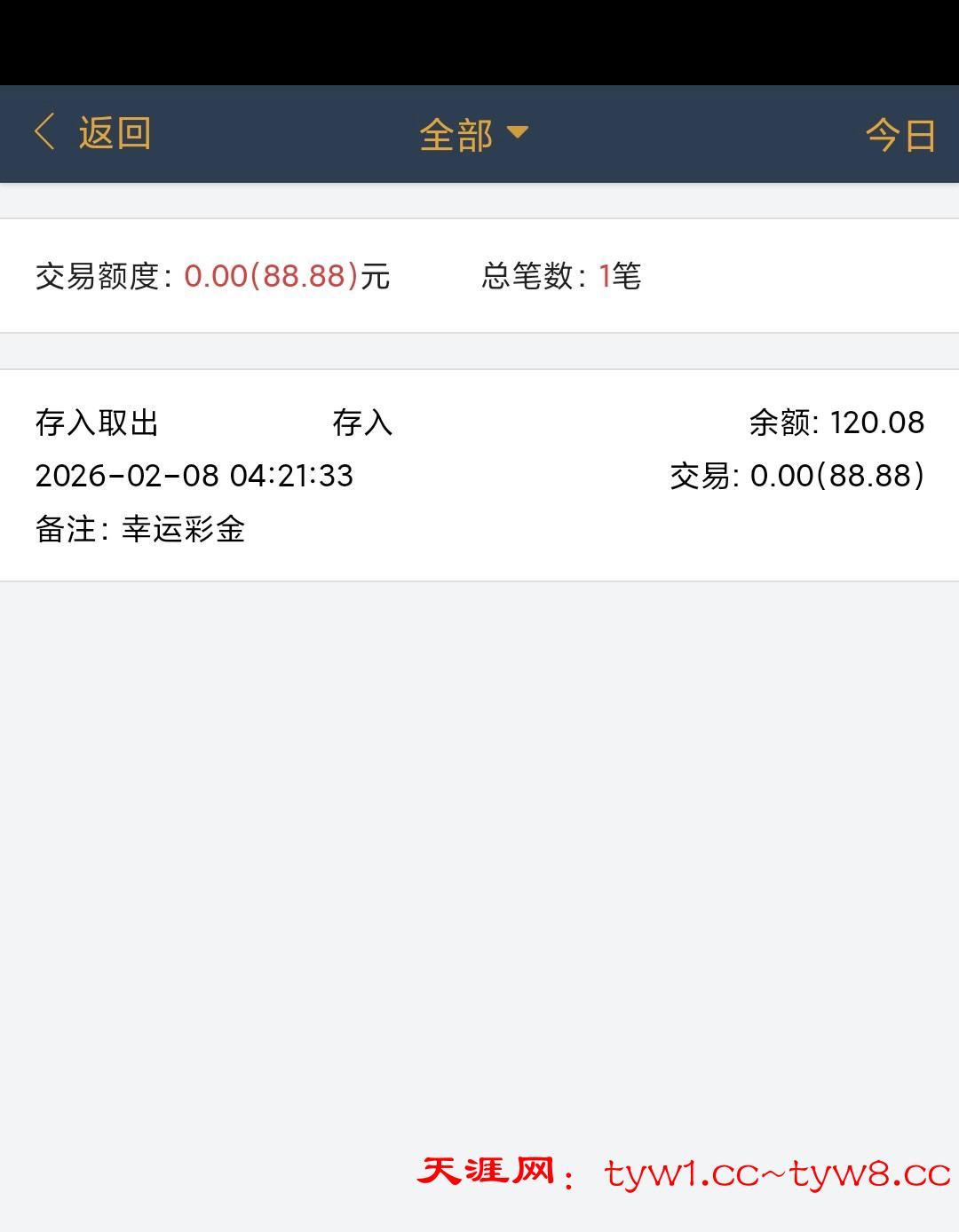
Task: Expand the 全部 filter dropdown
Action: click(x=473, y=135)
